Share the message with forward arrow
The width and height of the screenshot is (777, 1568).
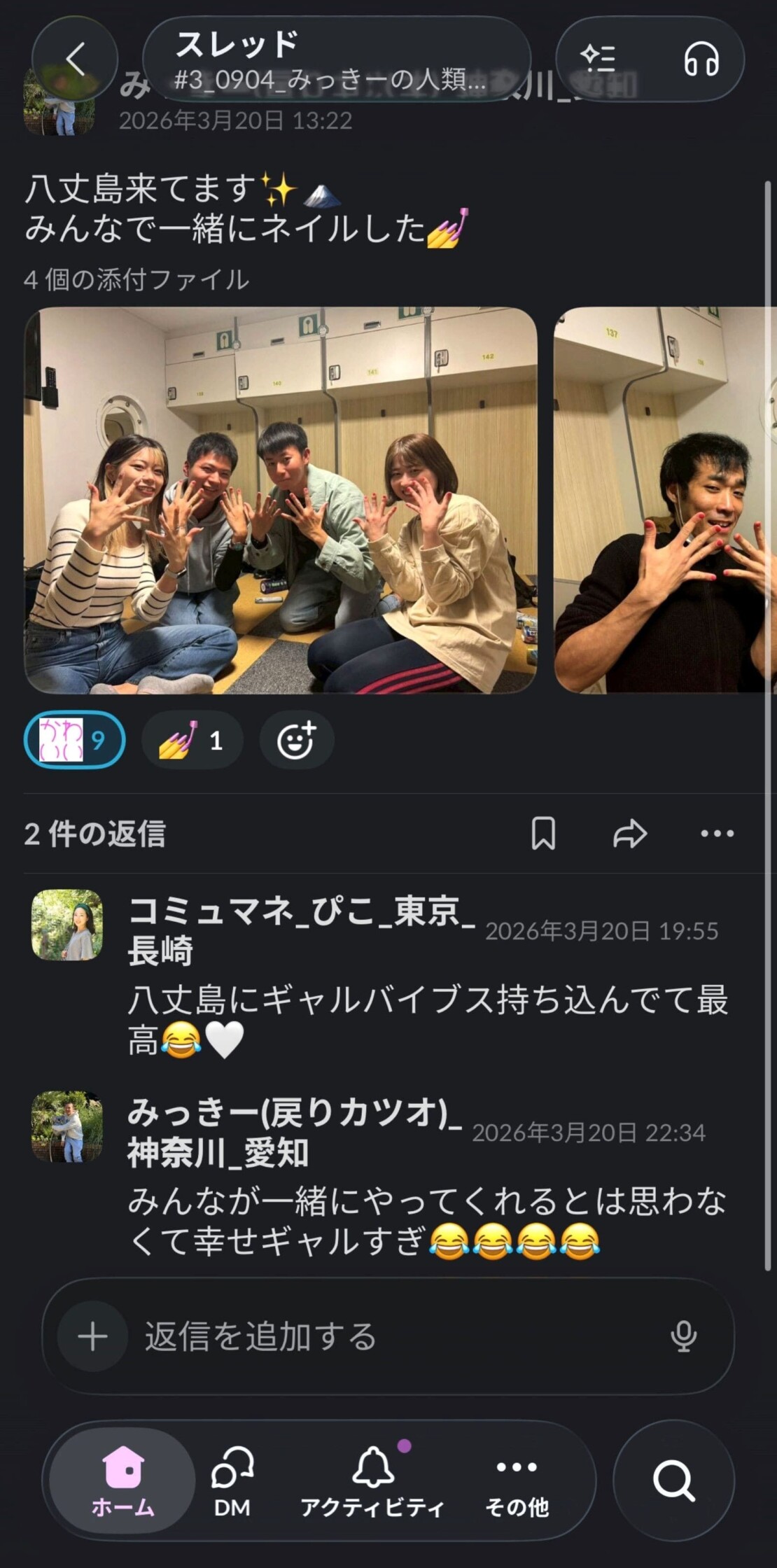pyautogui.click(x=630, y=833)
